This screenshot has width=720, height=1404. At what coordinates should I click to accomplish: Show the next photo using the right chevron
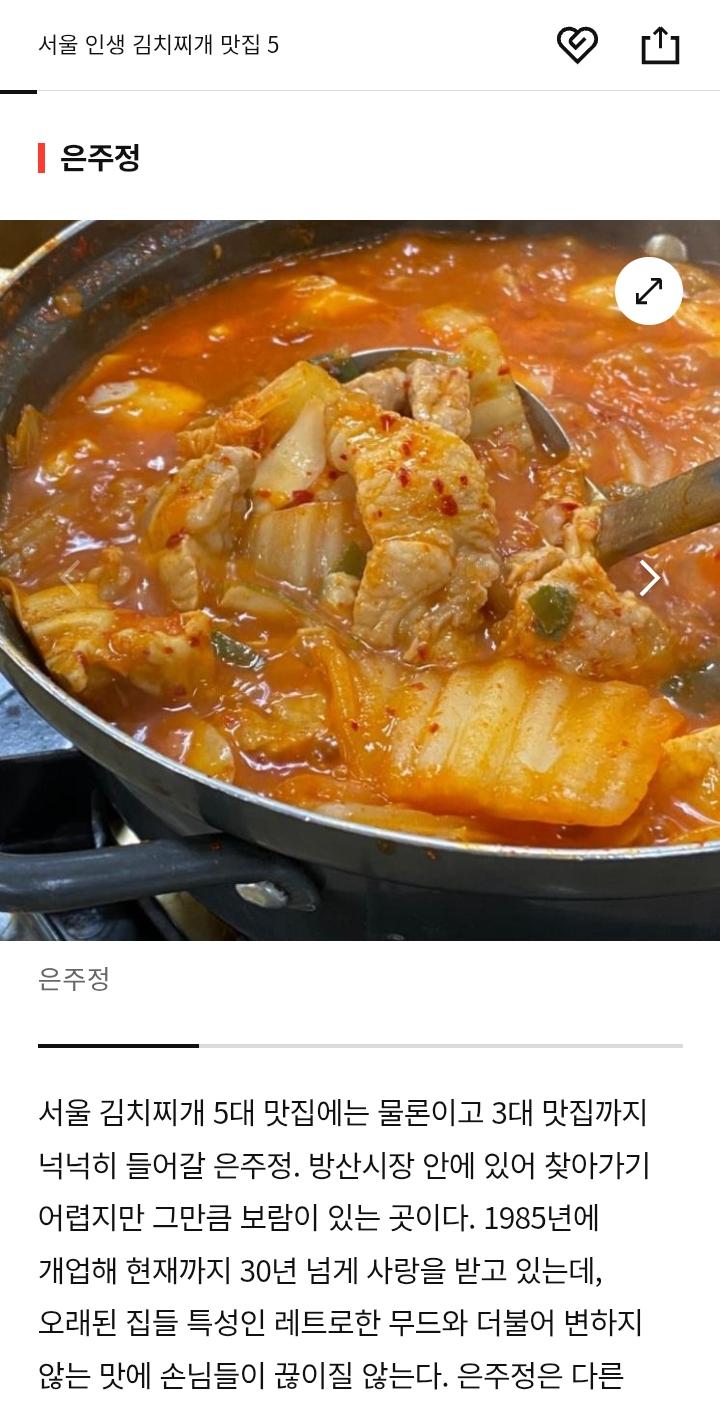tap(652, 576)
